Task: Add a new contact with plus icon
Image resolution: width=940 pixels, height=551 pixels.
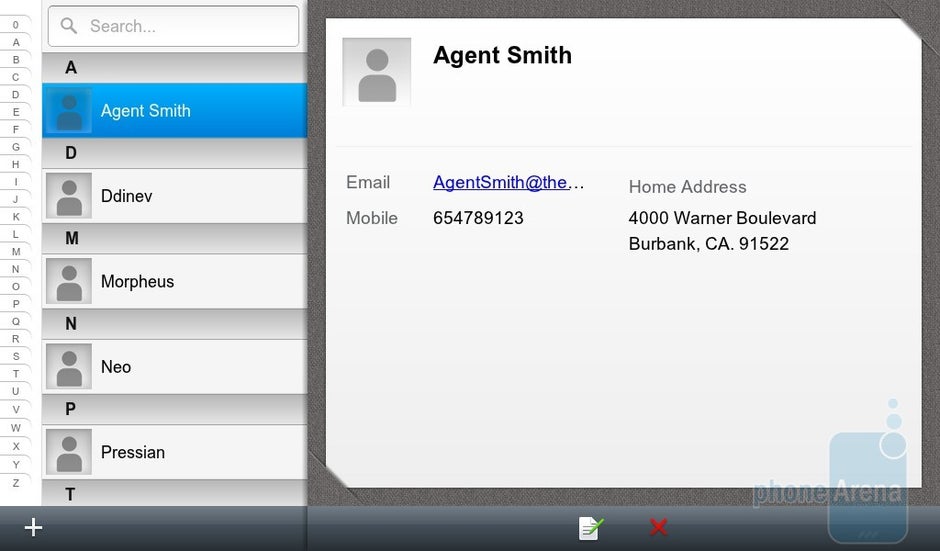Action: click(33, 528)
